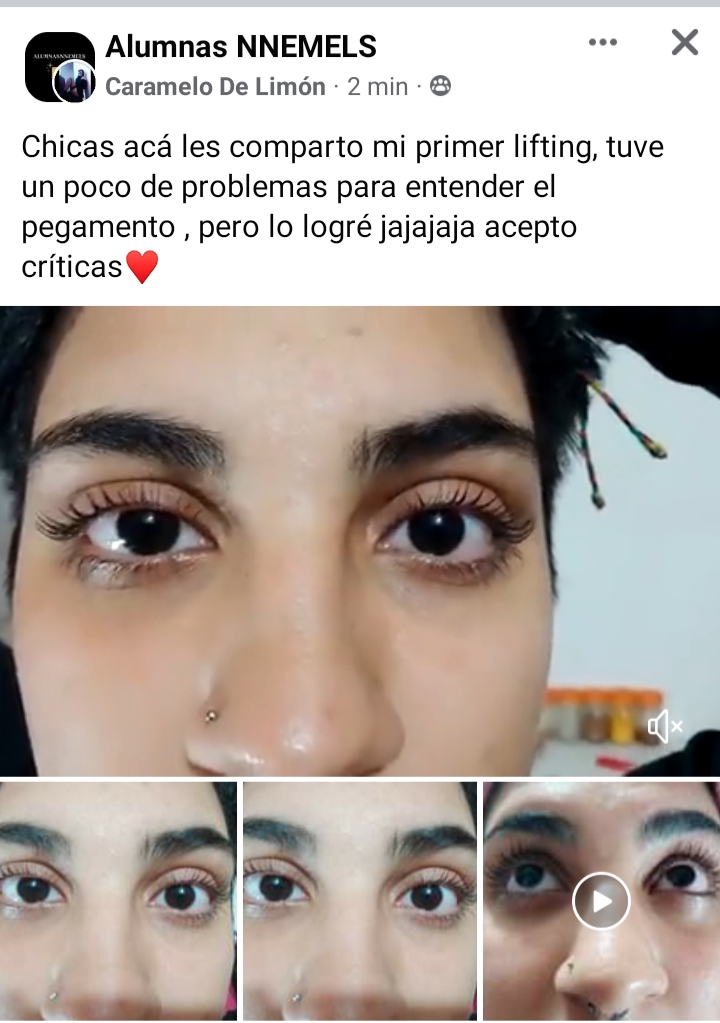
Task: Unmute the main video's sound
Action: 664,727
